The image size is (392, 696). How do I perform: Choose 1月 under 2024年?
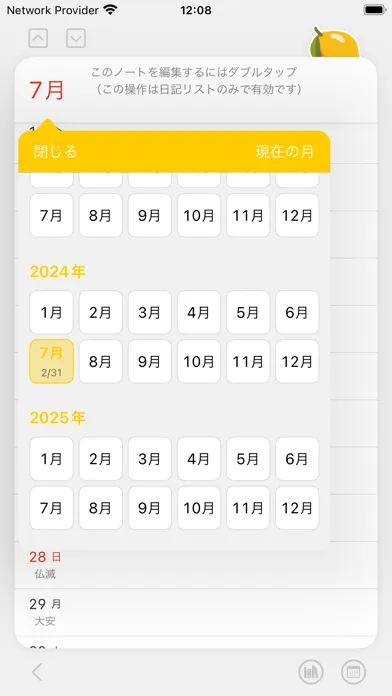[x=51, y=312]
